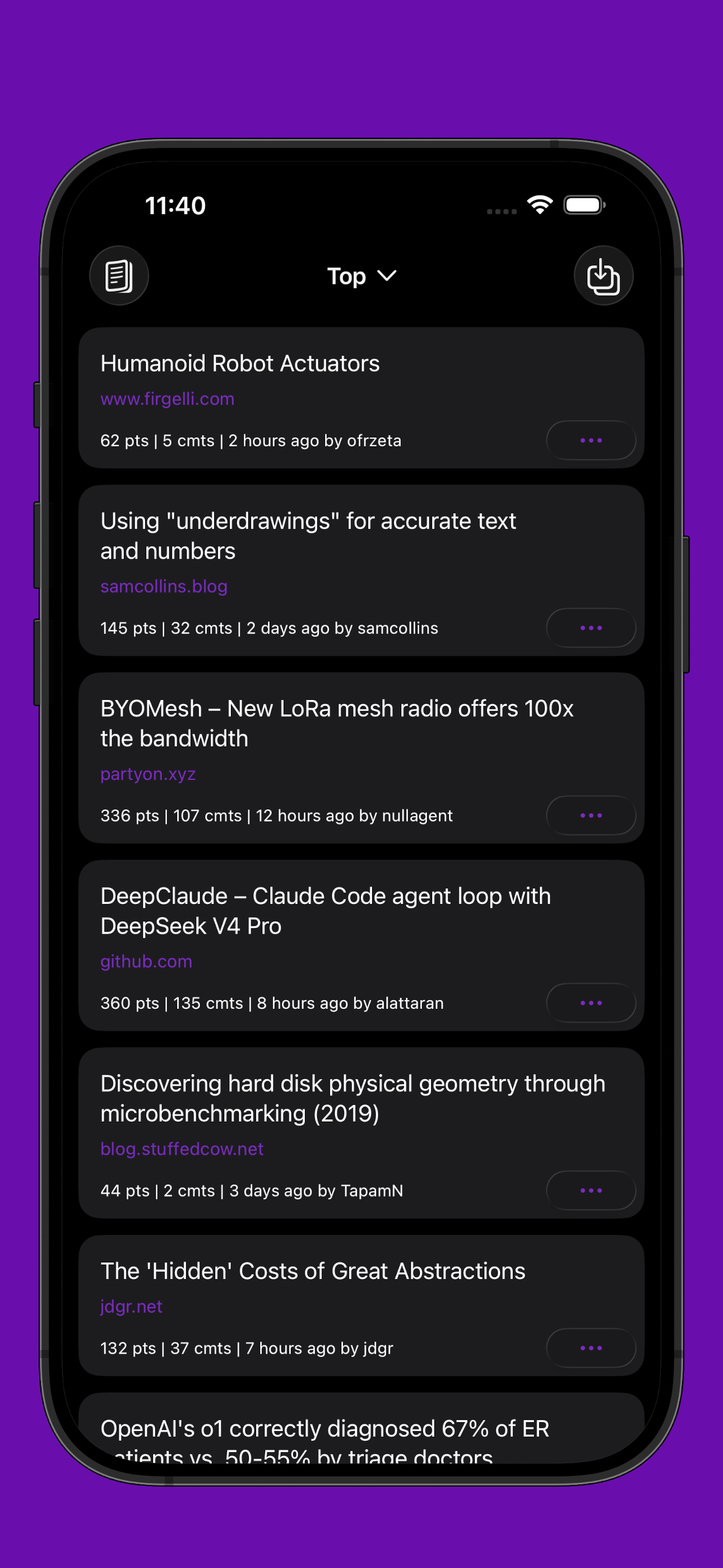Open the overflow menu on the DeepClaude card
The width and height of the screenshot is (723, 1568).
591,1003
